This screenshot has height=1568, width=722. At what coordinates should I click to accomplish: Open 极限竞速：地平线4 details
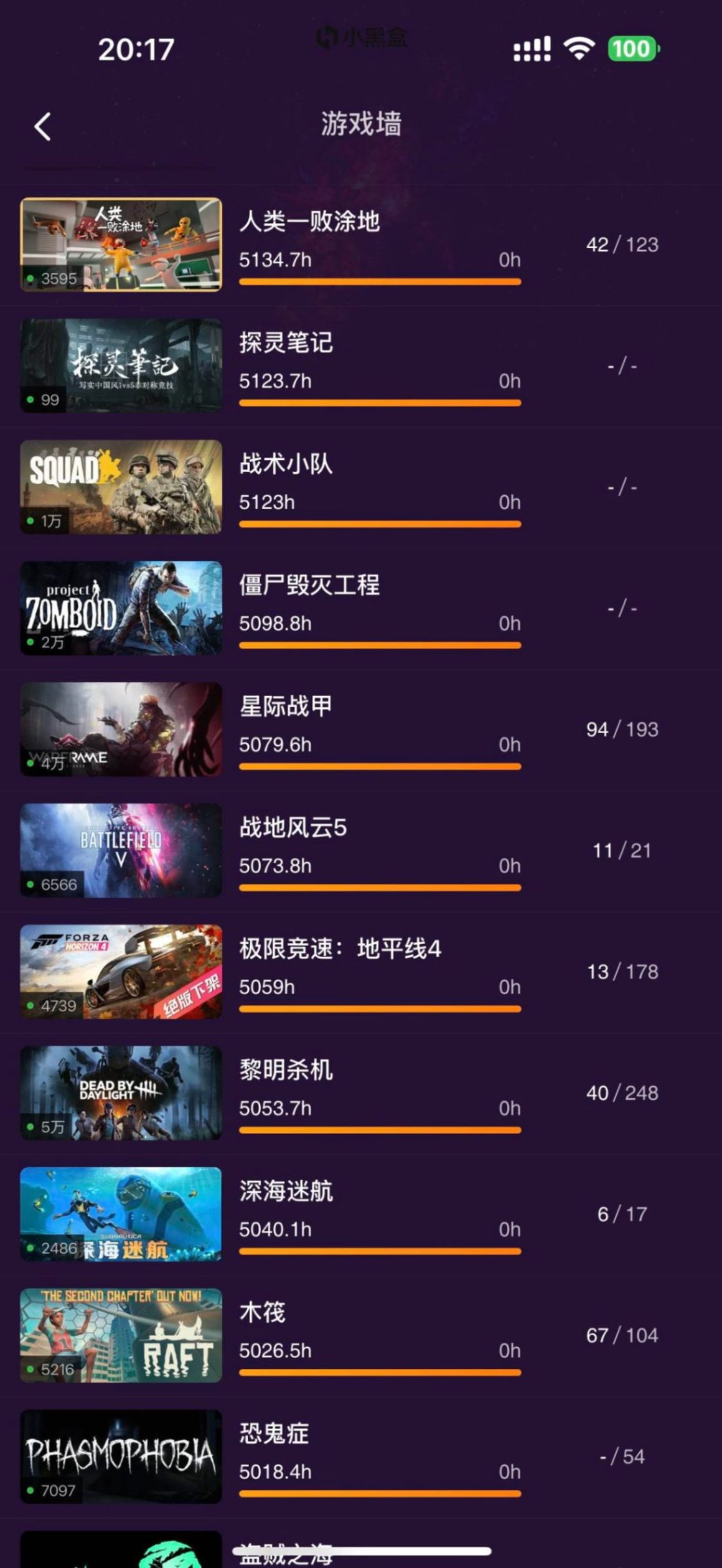tap(361, 972)
